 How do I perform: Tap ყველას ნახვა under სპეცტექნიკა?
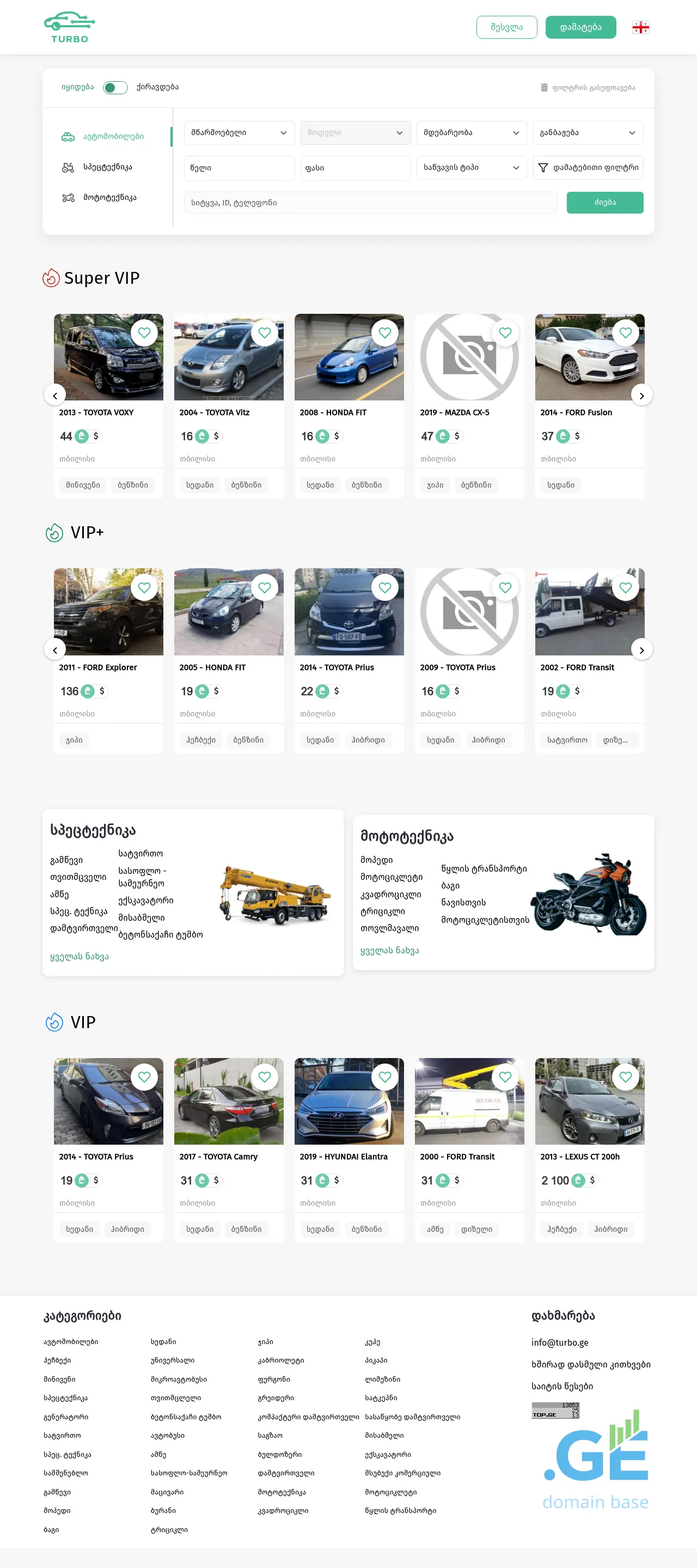click(79, 956)
